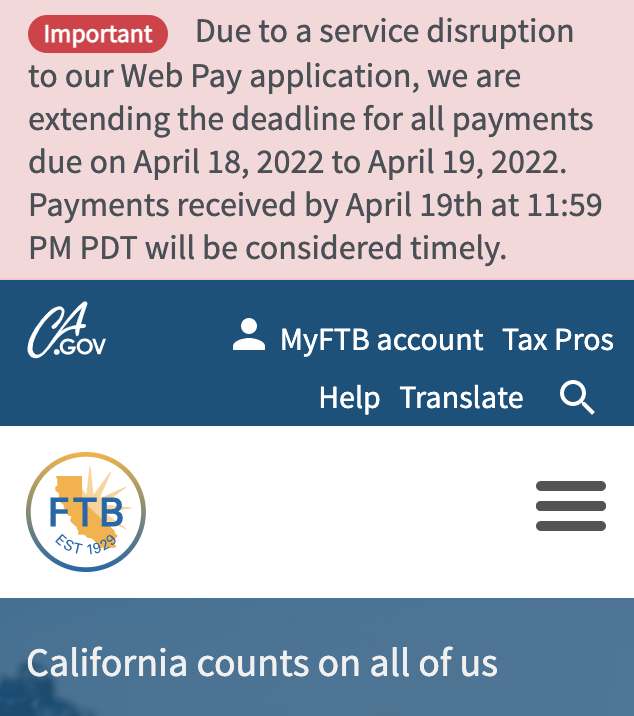The image size is (634, 716).
Task: Return to FTB home via logo
Action: tap(86, 512)
